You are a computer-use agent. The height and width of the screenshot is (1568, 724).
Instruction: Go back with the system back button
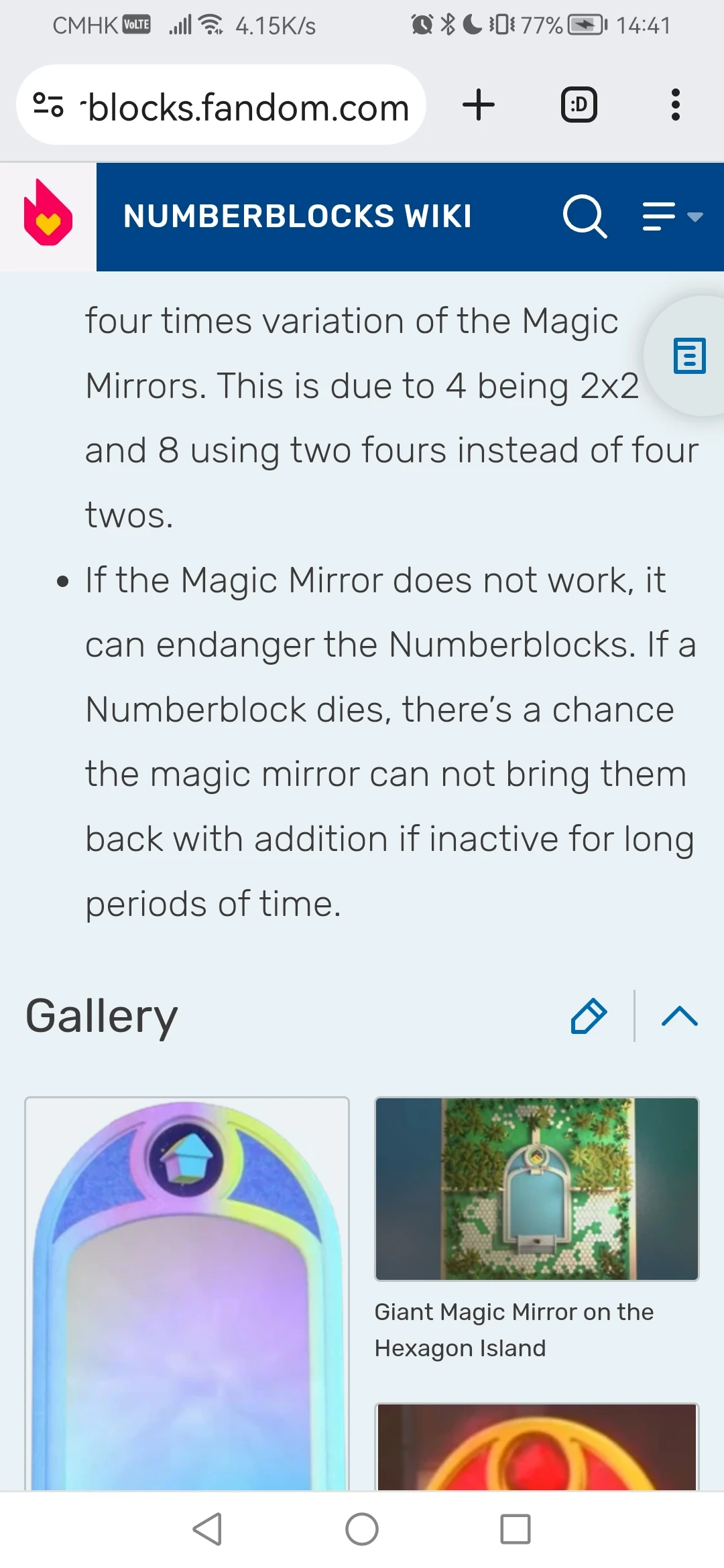click(x=208, y=1529)
